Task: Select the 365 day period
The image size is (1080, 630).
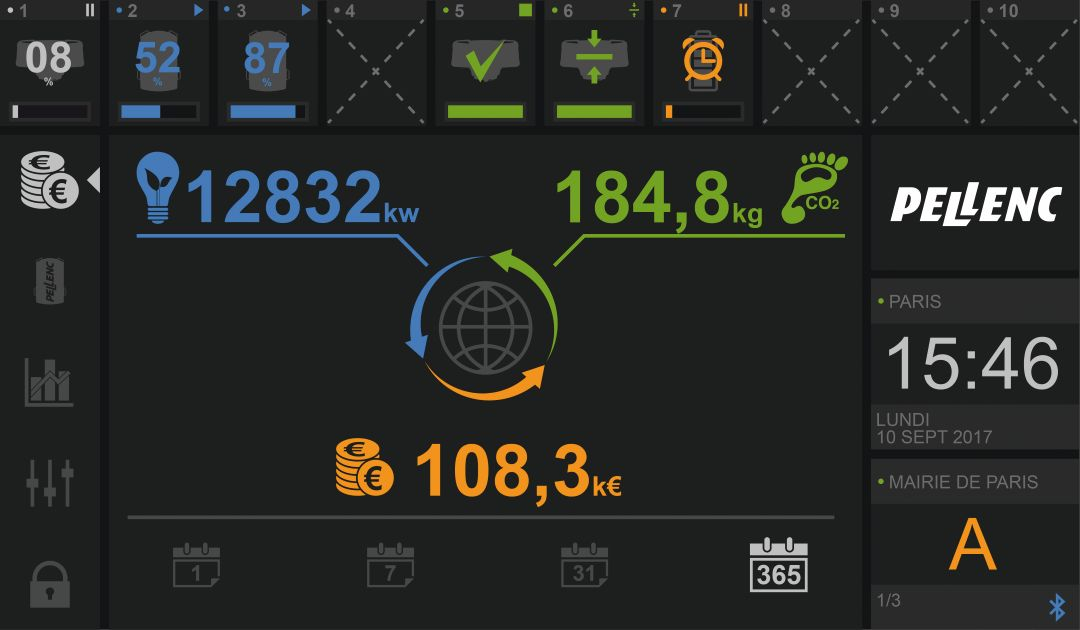Action: (x=778, y=566)
